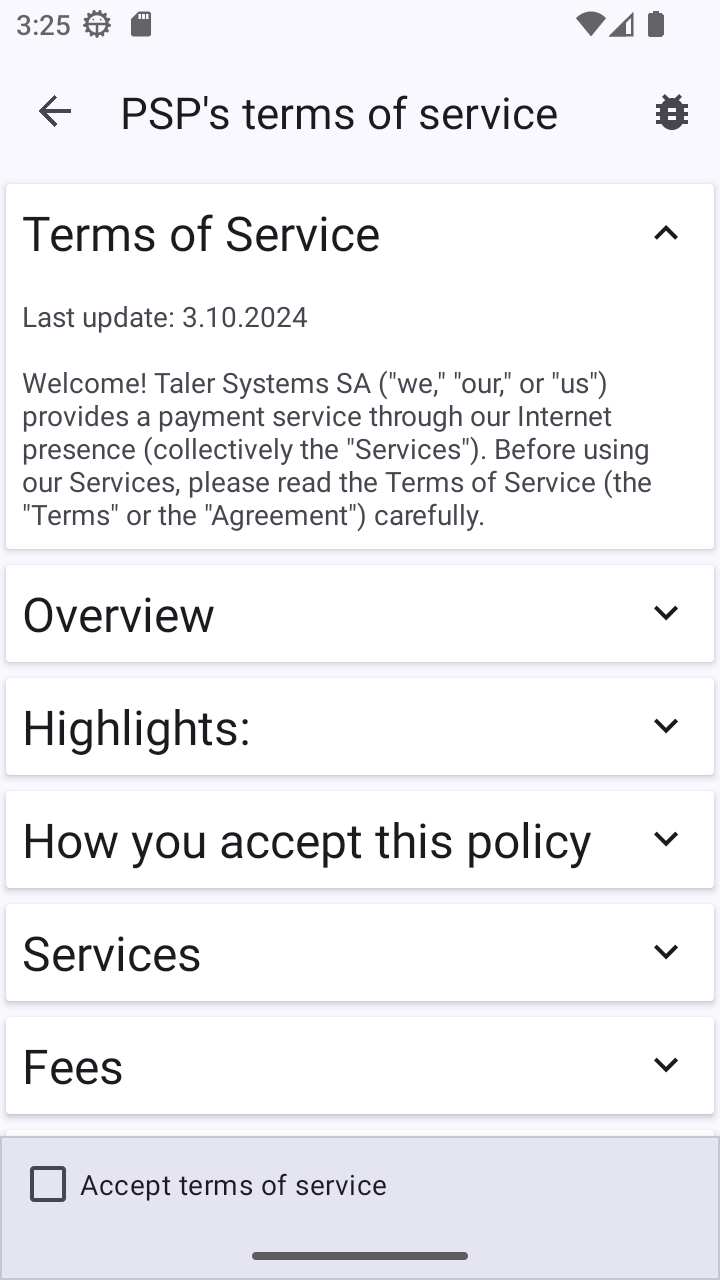The width and height of the screenshot is (720, 1280).
Task: Select the PSP's terms of service title
Action: [x=339, y=112]
